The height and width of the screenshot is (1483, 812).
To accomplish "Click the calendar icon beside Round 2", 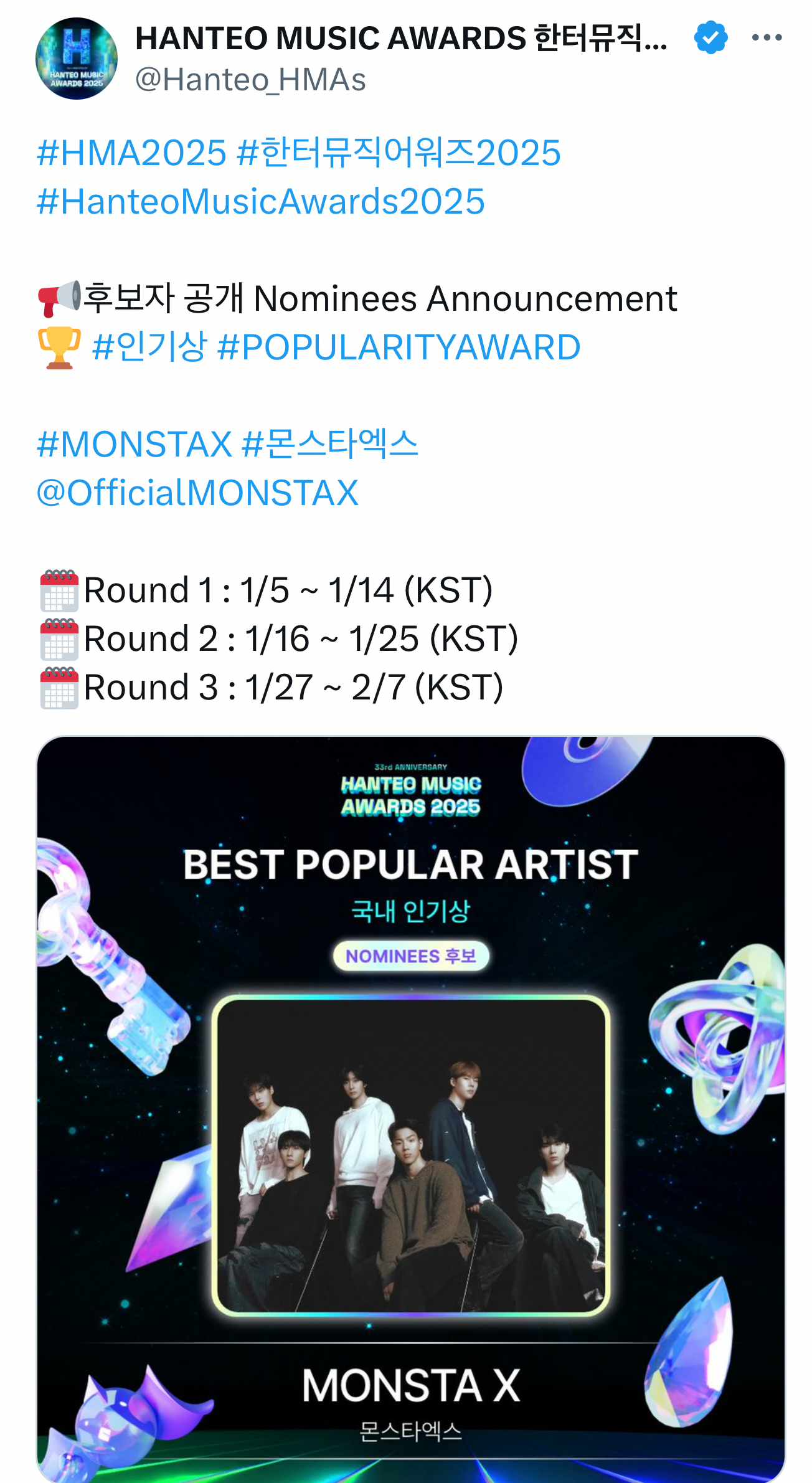I will coord(59,638).
